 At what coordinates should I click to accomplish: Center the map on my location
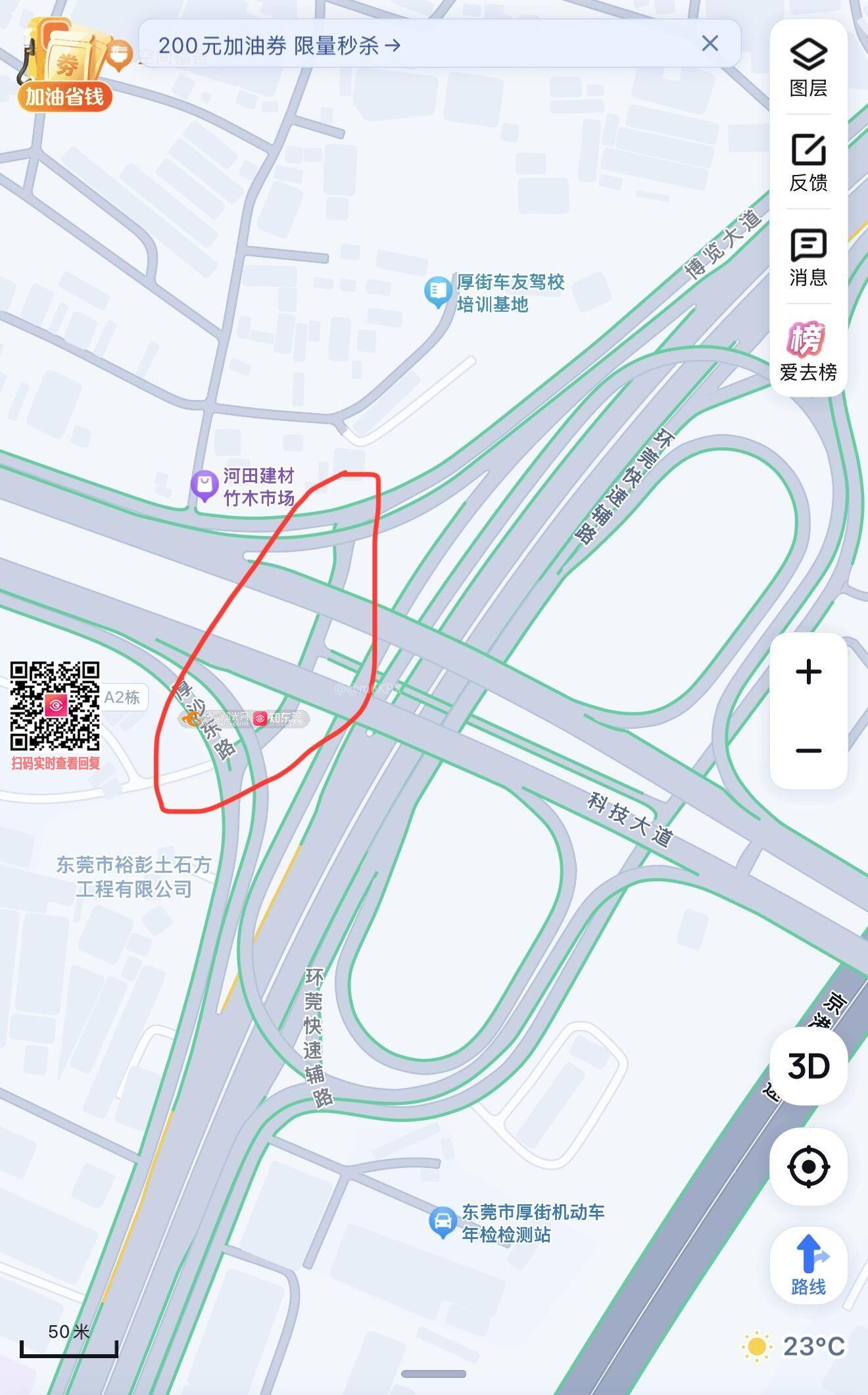[808, 1167]
